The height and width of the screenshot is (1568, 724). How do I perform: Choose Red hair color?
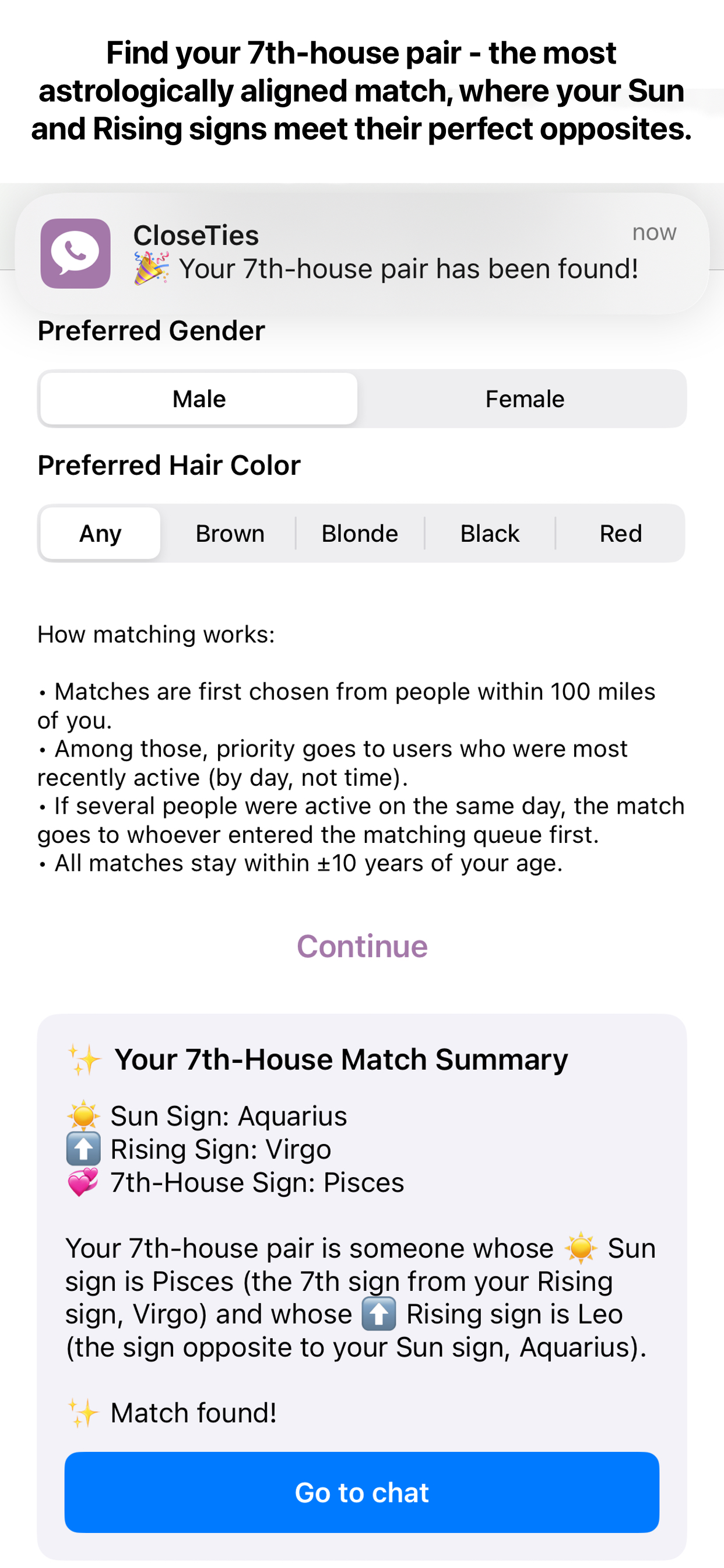621,533
